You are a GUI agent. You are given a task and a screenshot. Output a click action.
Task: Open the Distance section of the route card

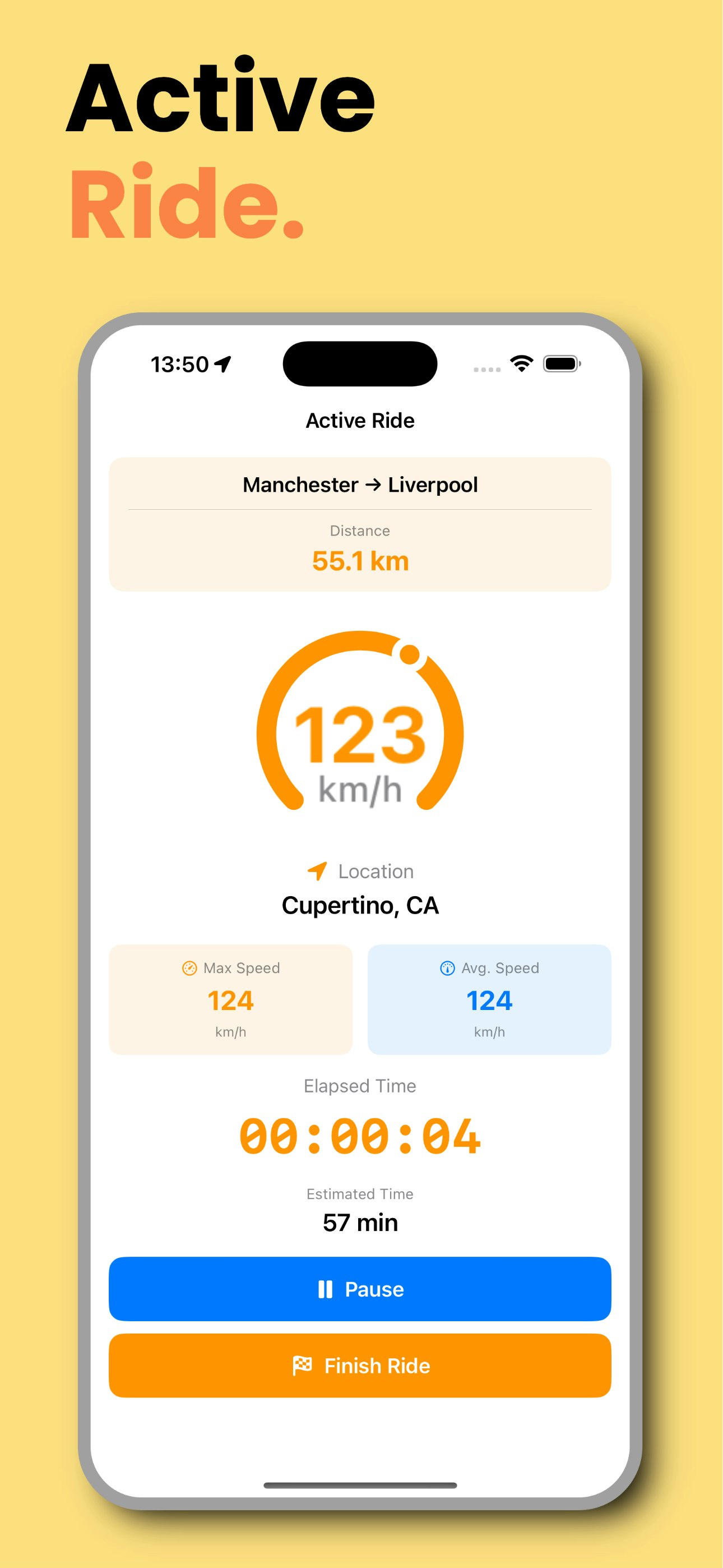click(361, 548)
